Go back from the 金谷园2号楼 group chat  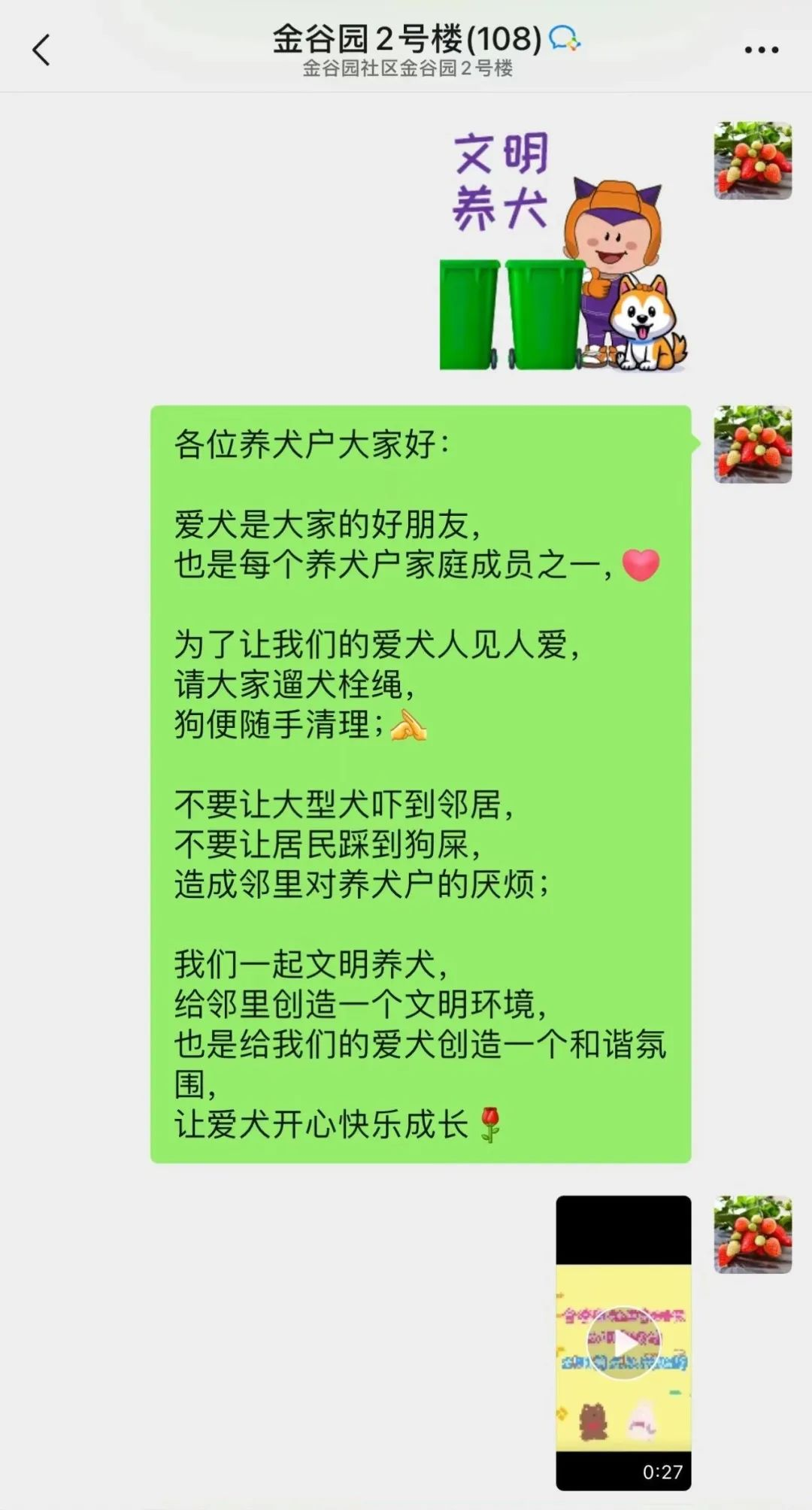(41, 50)
